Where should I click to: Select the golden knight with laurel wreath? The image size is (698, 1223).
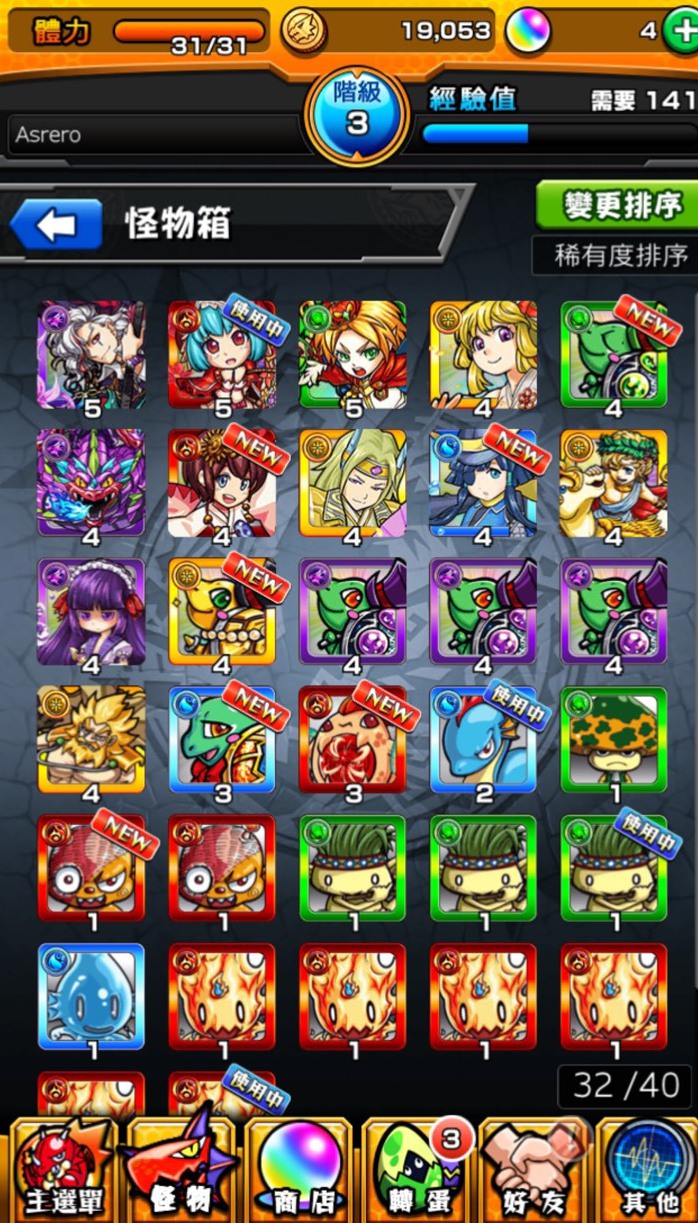pyautogui.click(x=614, y=482)
